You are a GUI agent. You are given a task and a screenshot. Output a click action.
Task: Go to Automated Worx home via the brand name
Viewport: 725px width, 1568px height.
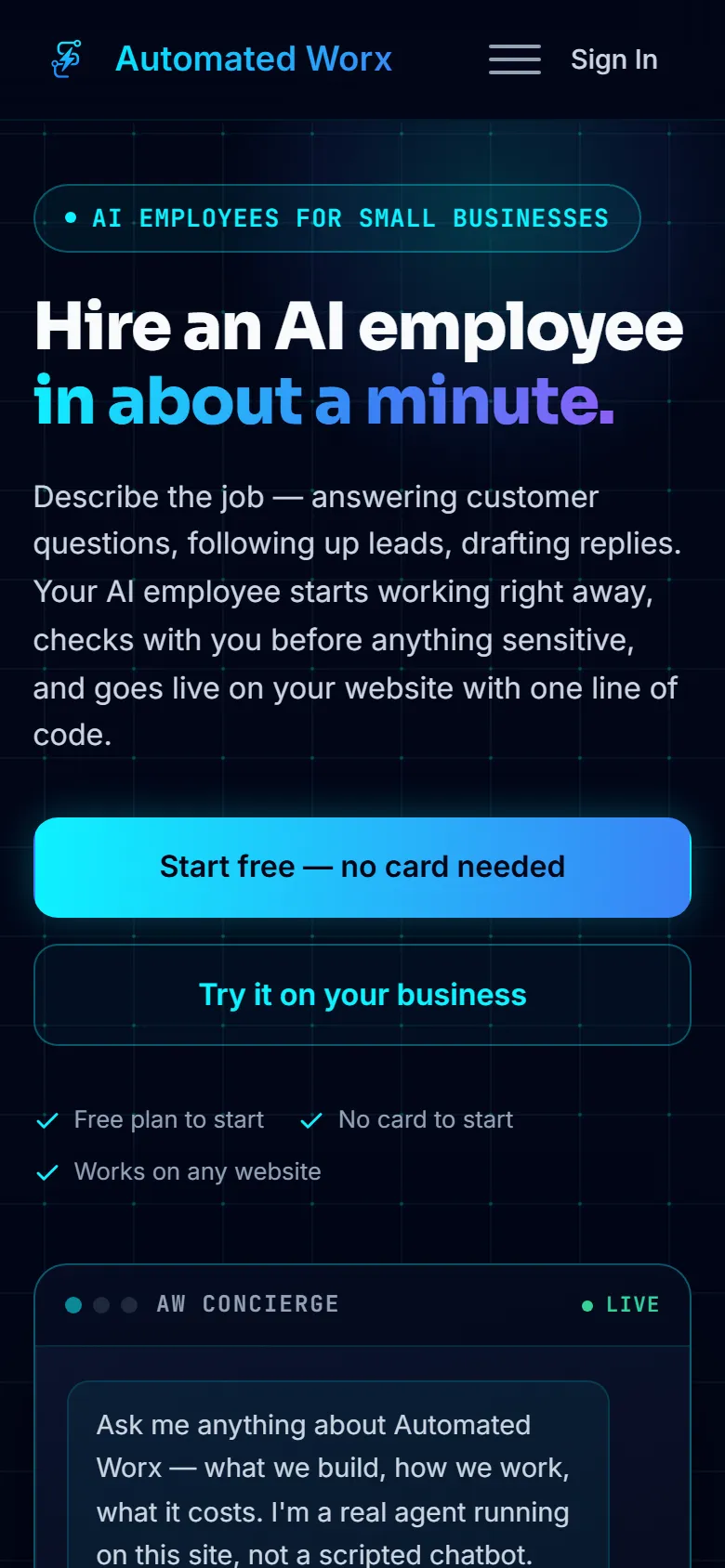[x=254, y=59]
